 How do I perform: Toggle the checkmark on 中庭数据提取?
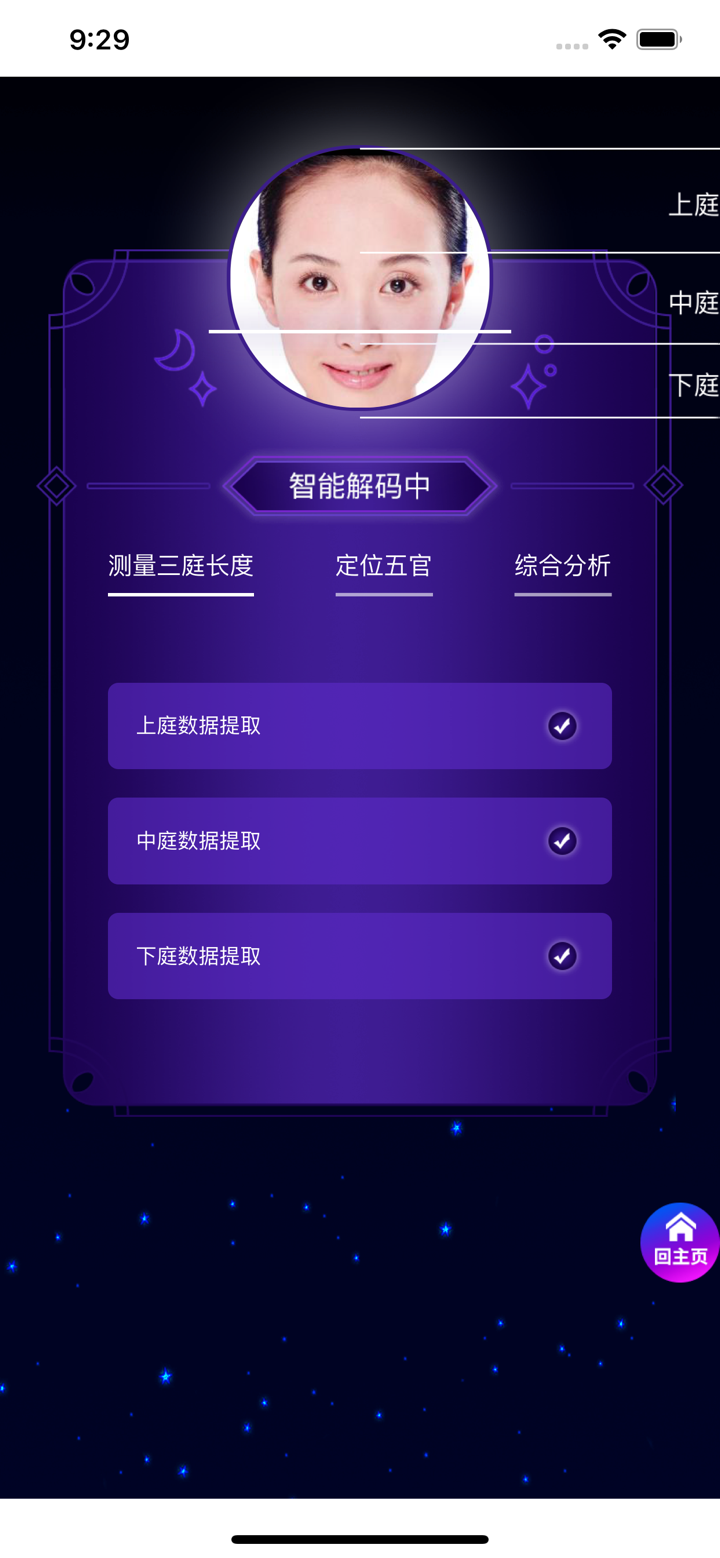click(562, 841)
